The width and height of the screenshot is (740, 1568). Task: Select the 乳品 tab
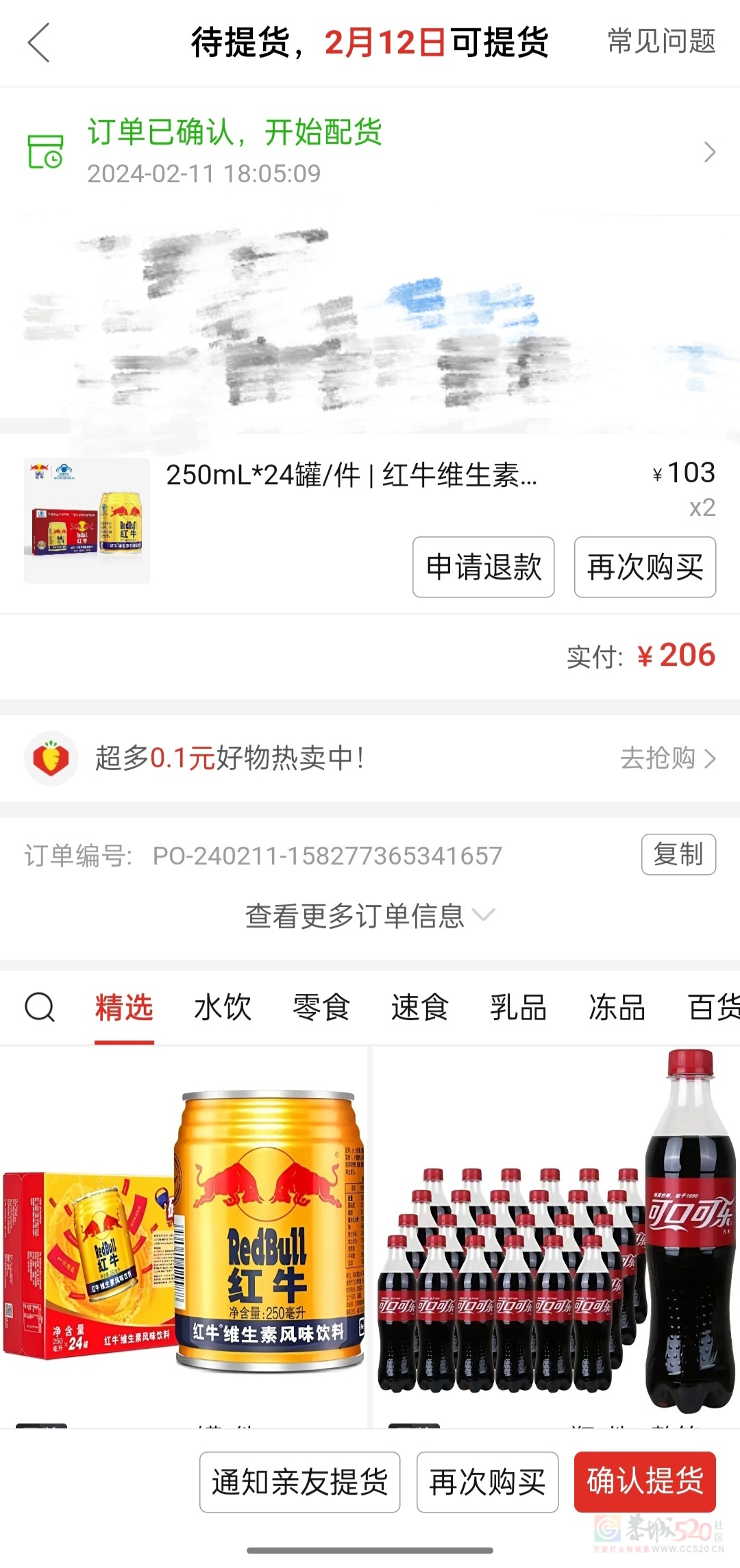[517, 1007]
